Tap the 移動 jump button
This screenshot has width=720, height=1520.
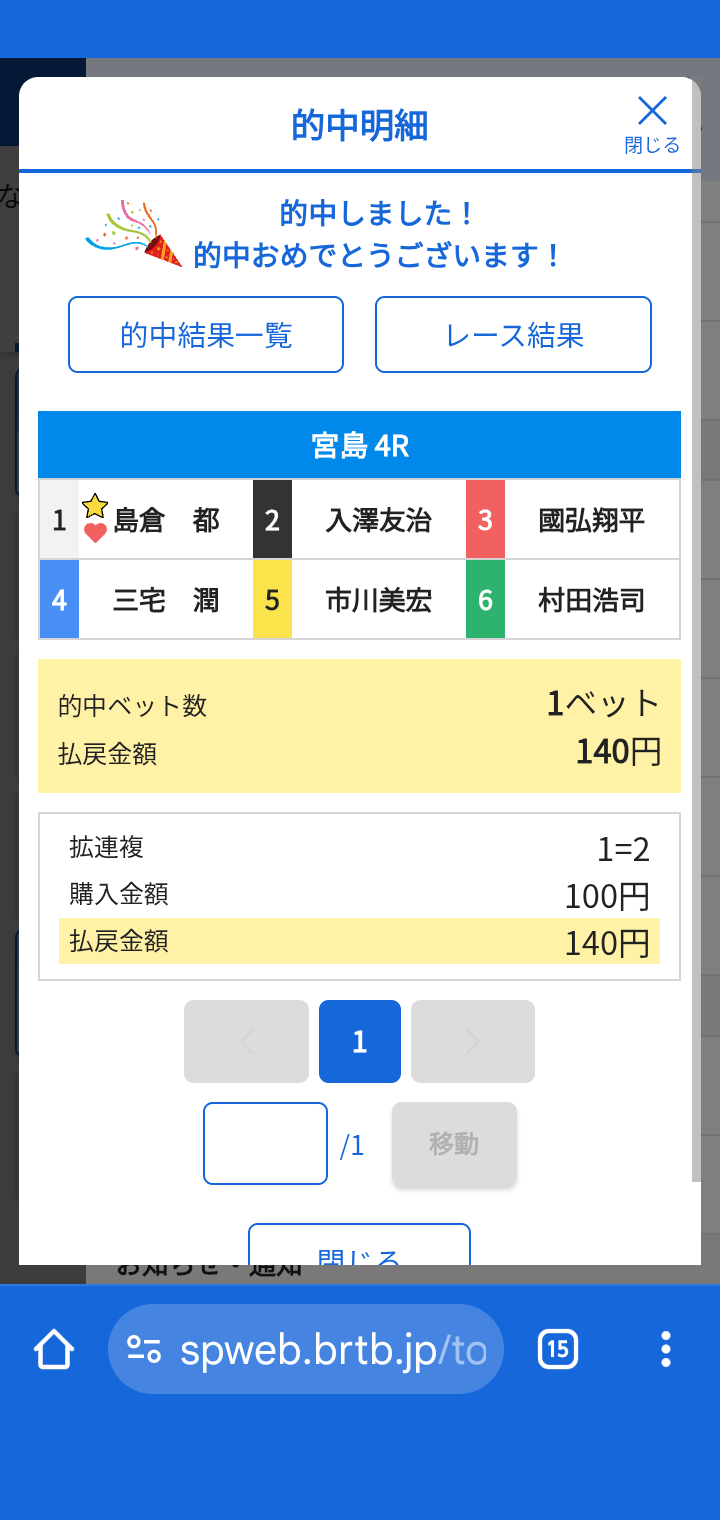(454, 1144)
